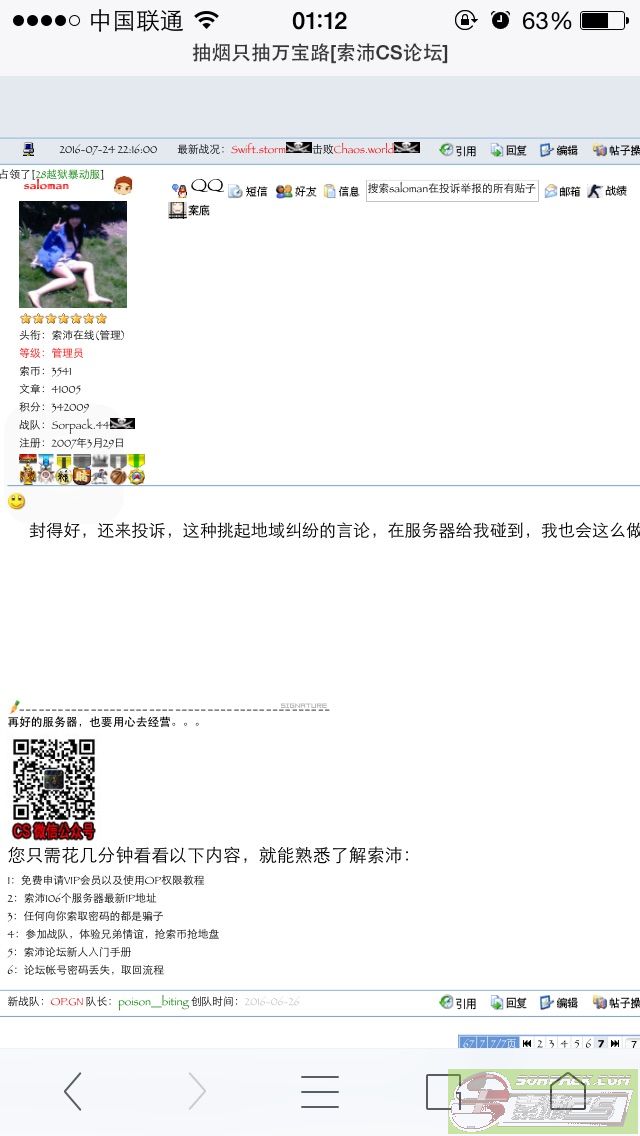640x1136 pixels.
Task: Open the poison__biting captain link
Action: (x=153, y=1001)
